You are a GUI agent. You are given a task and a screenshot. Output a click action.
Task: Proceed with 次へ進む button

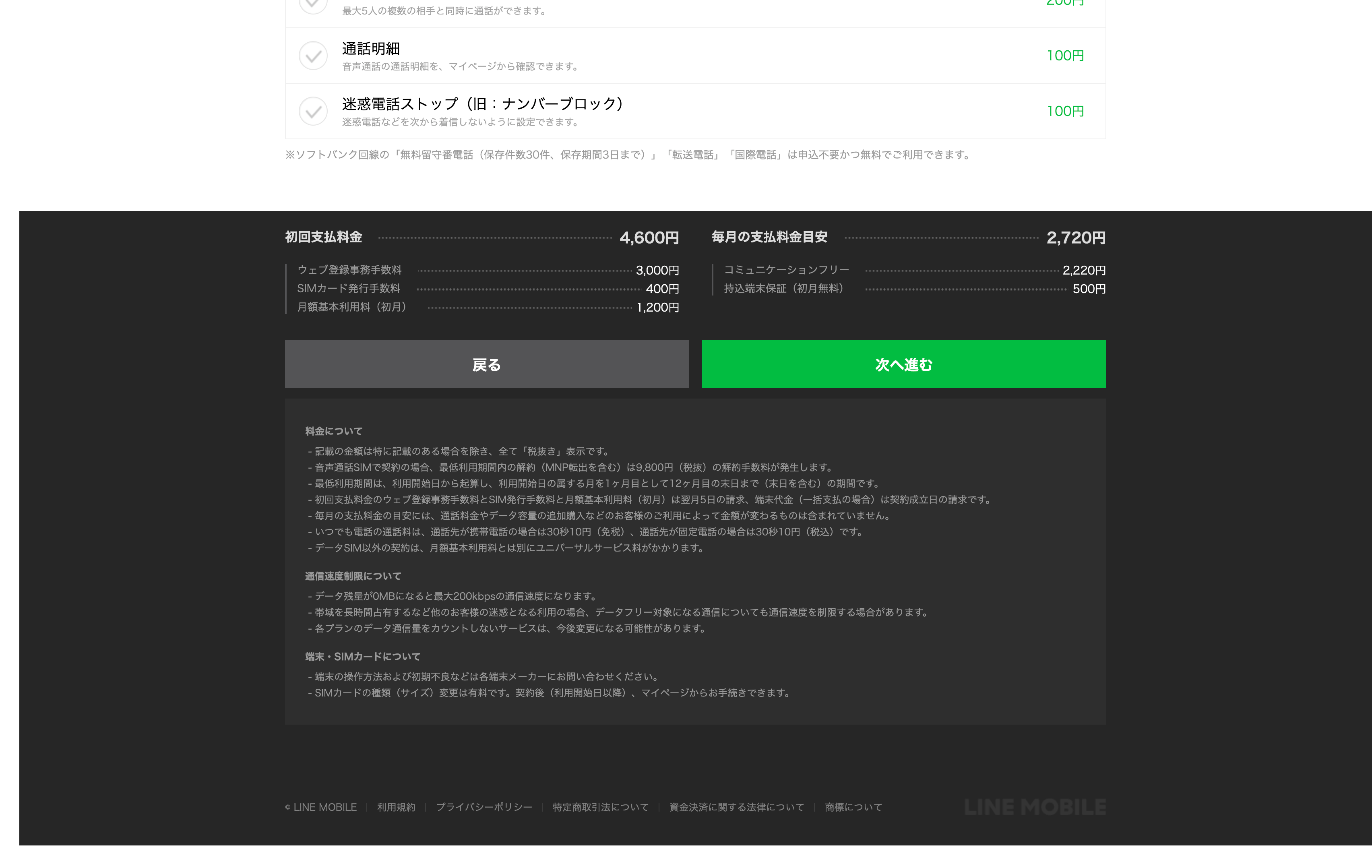pyautogui.click(x=903, y=364)
